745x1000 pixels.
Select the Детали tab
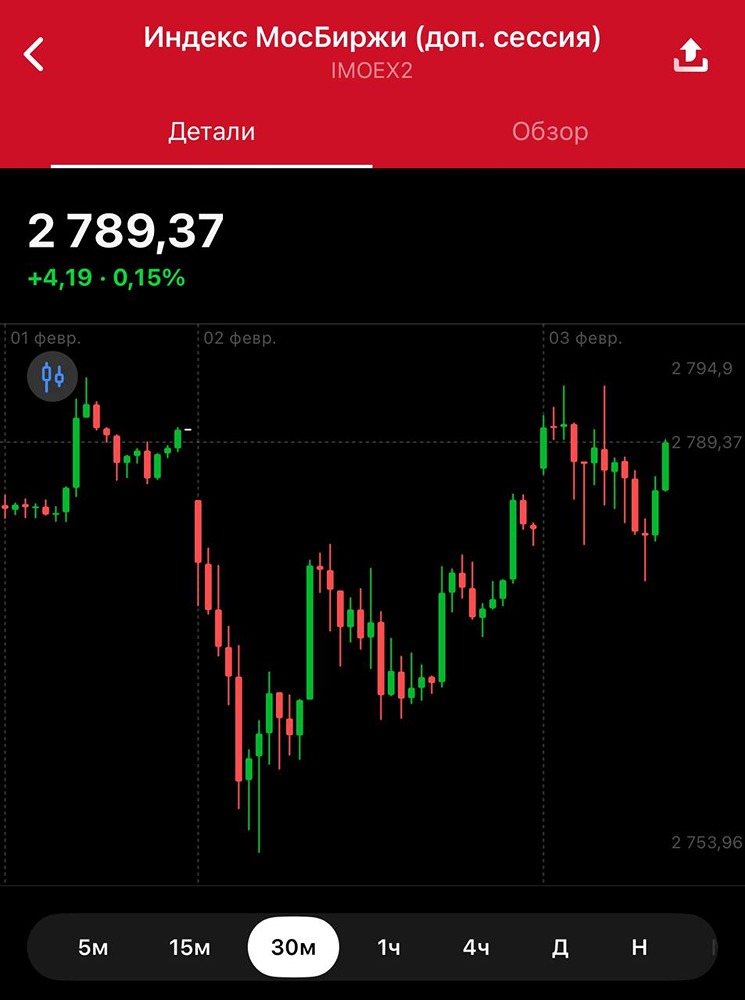tap(211, 131)
